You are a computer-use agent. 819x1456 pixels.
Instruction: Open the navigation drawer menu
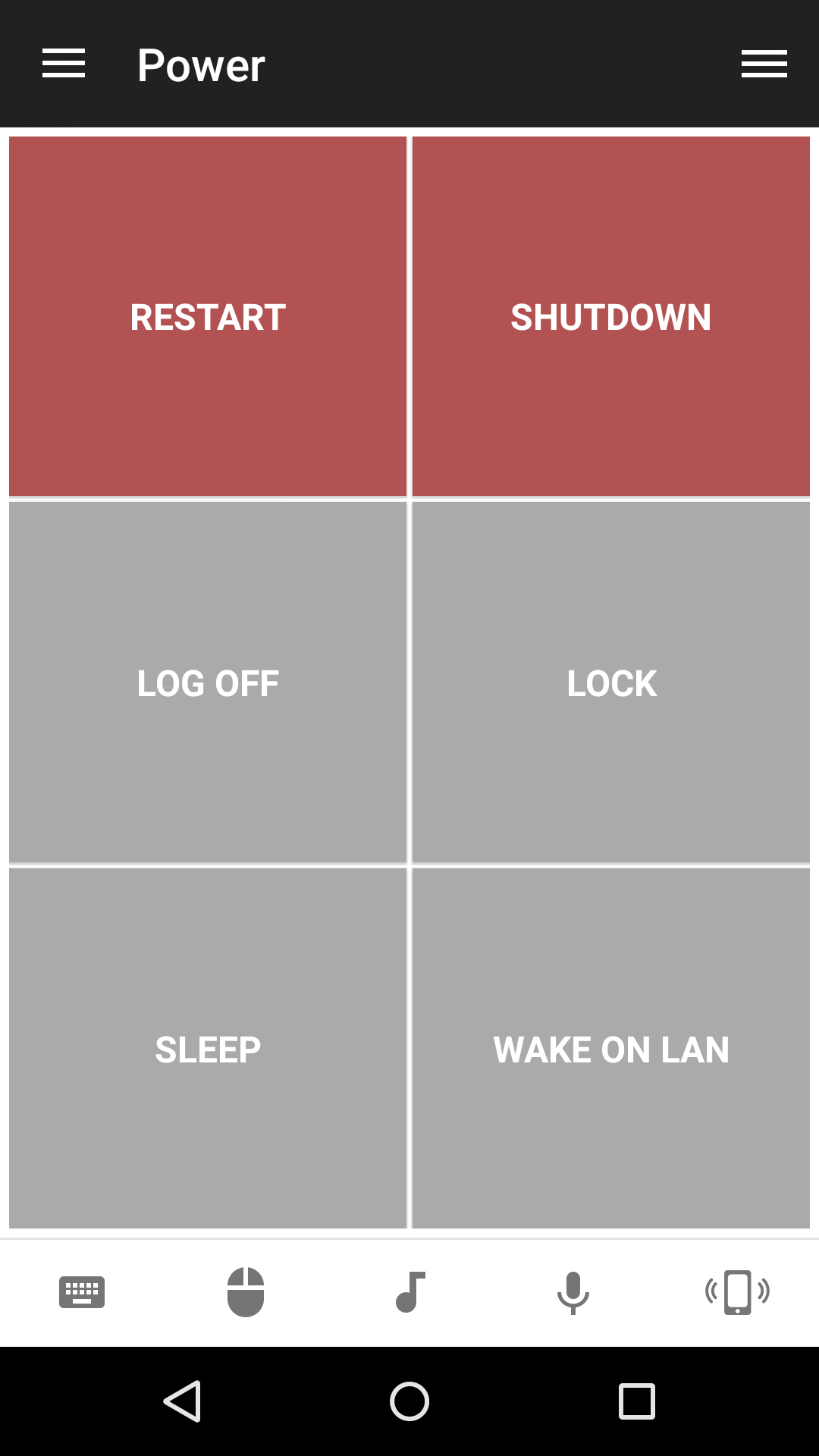coord(64,64)
